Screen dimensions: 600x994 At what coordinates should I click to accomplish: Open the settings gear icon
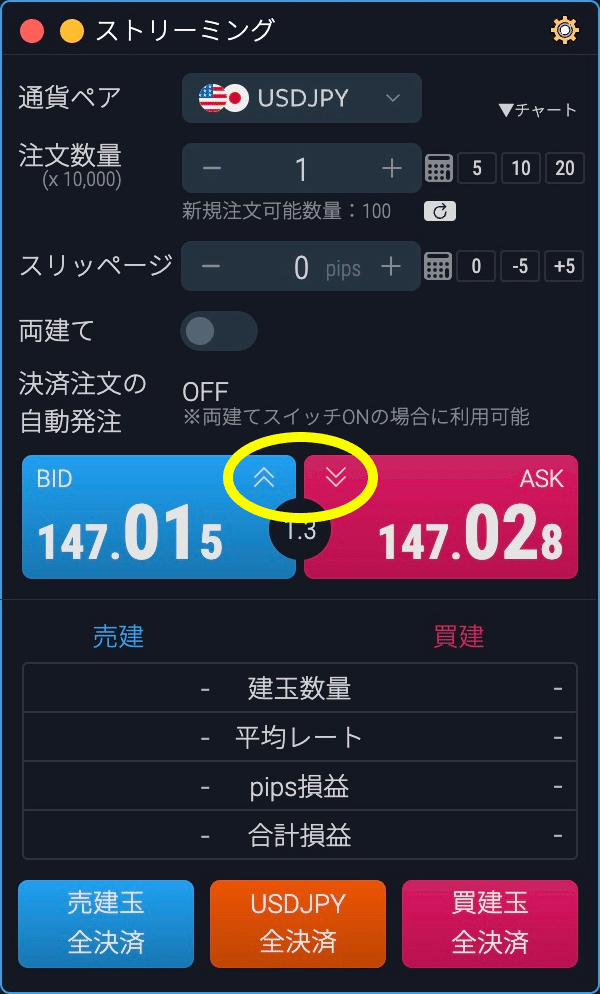coord(564,30)
